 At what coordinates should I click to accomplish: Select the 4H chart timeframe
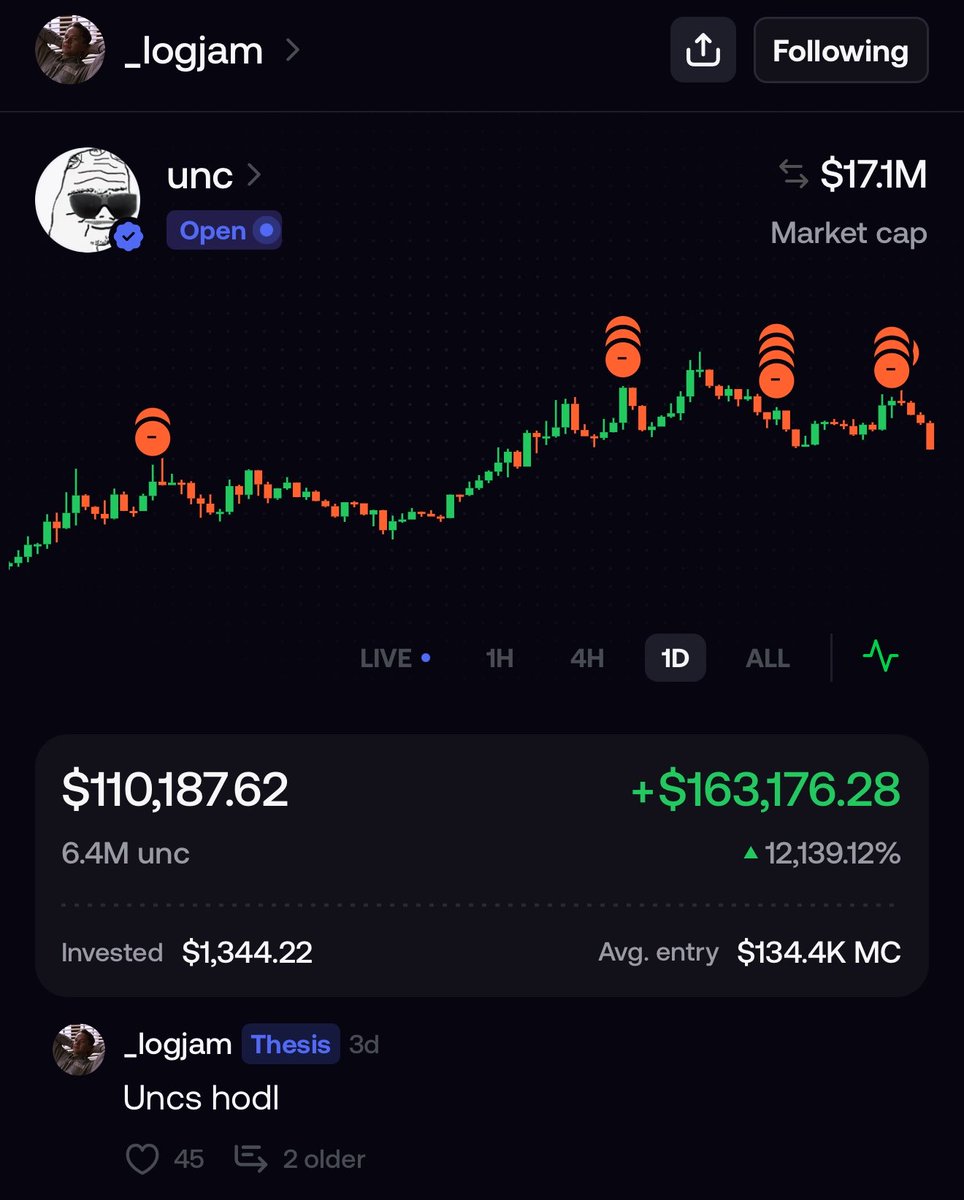point(587,659)
